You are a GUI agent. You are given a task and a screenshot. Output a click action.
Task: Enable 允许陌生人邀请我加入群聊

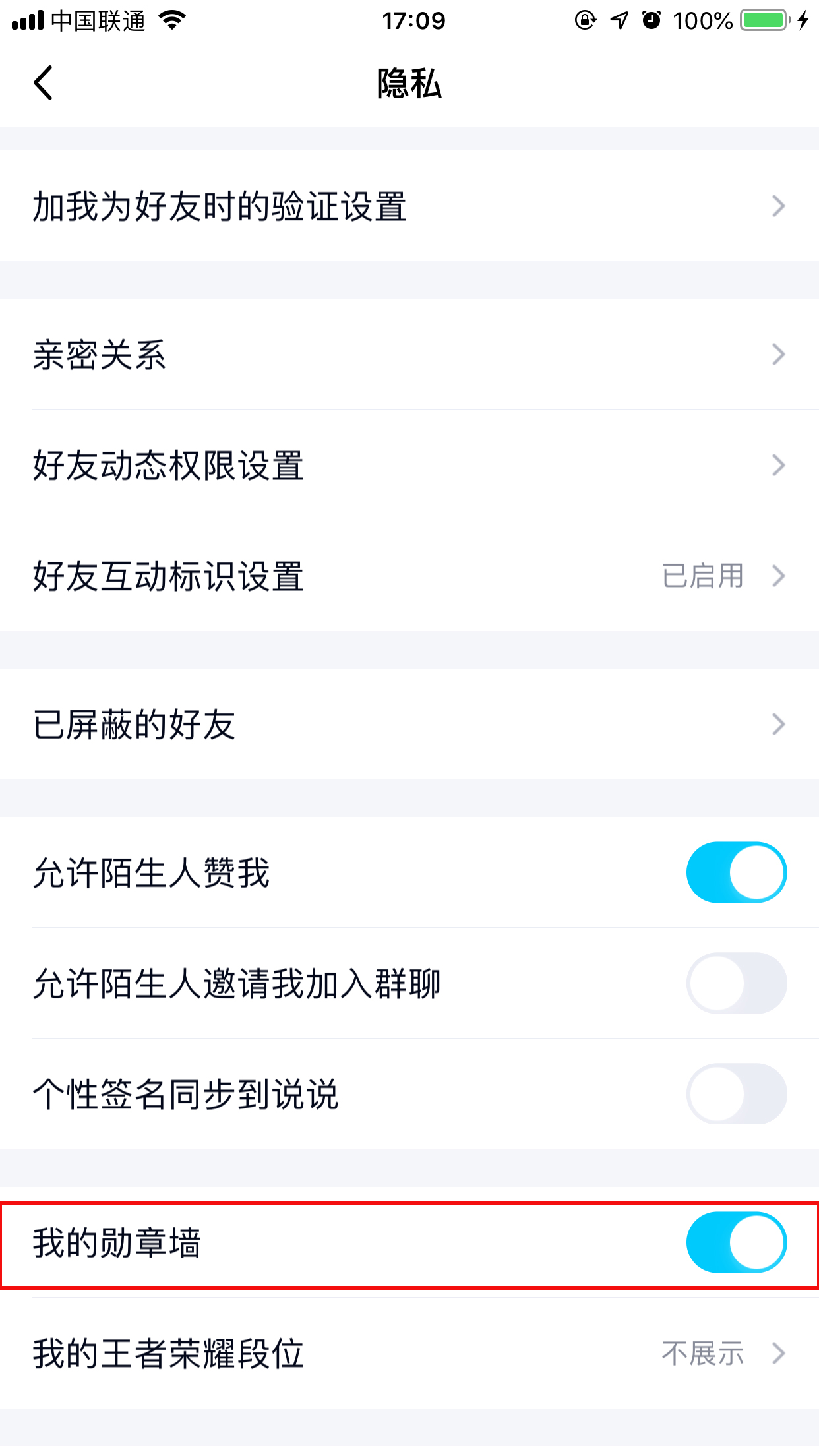coord(736,983)
